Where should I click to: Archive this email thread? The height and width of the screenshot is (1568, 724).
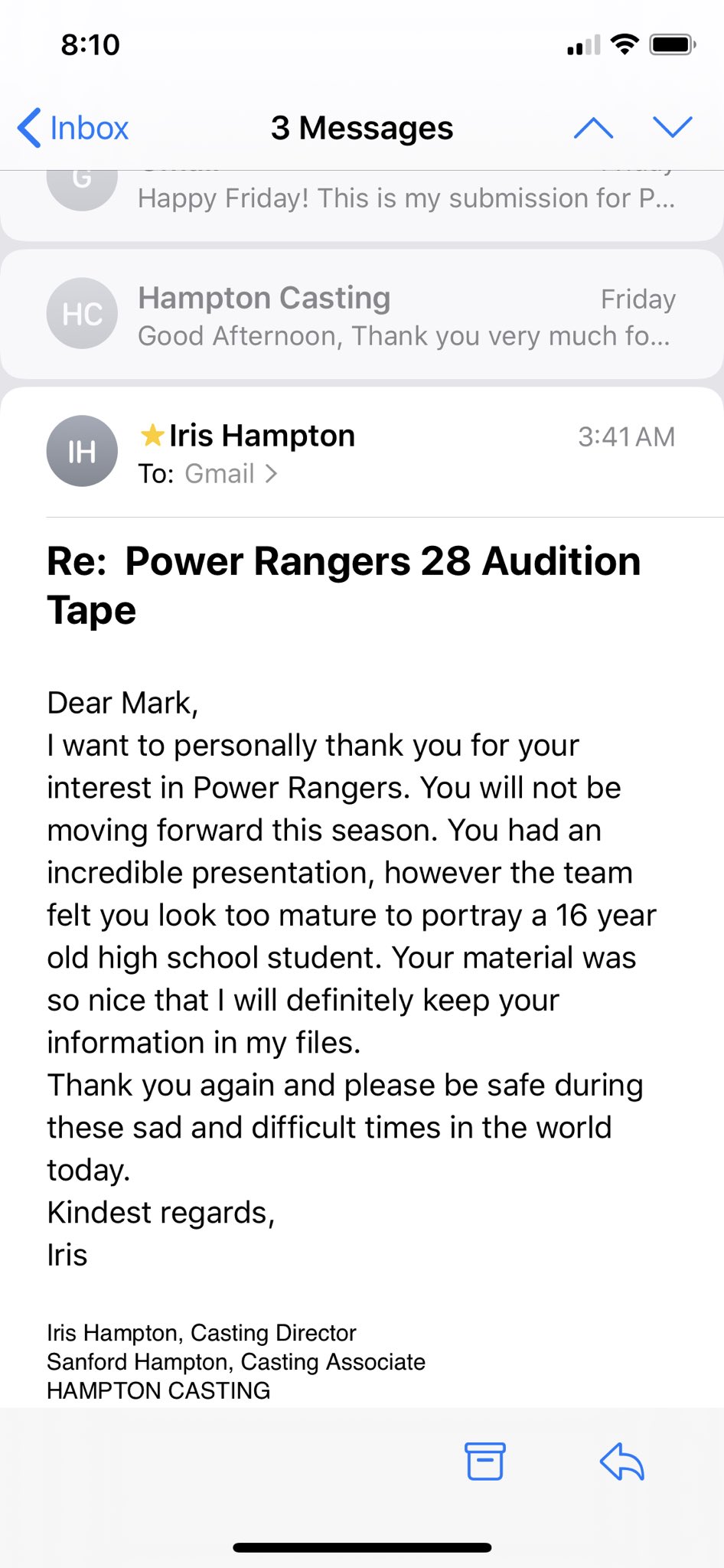coord(484,1462)
